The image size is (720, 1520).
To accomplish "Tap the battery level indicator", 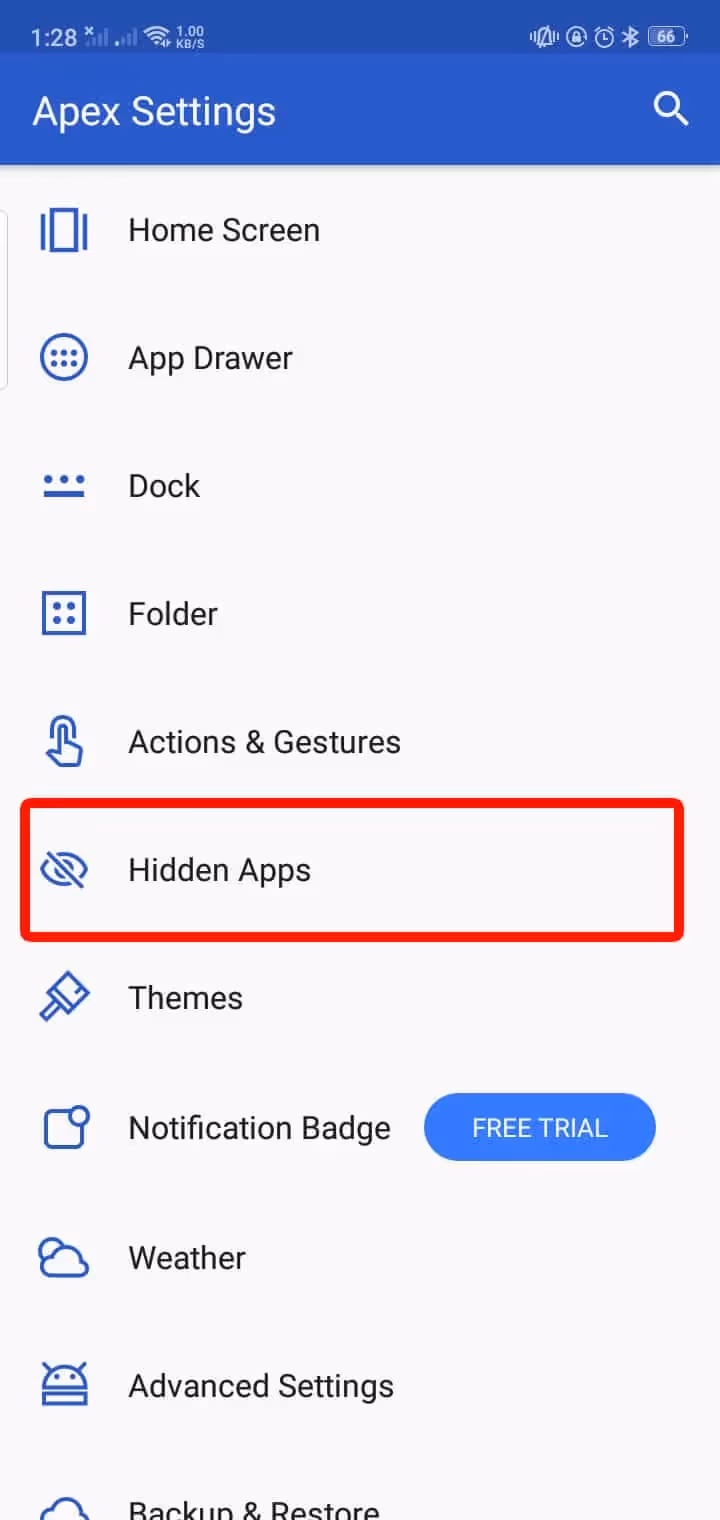I will (x=666, y=36).
